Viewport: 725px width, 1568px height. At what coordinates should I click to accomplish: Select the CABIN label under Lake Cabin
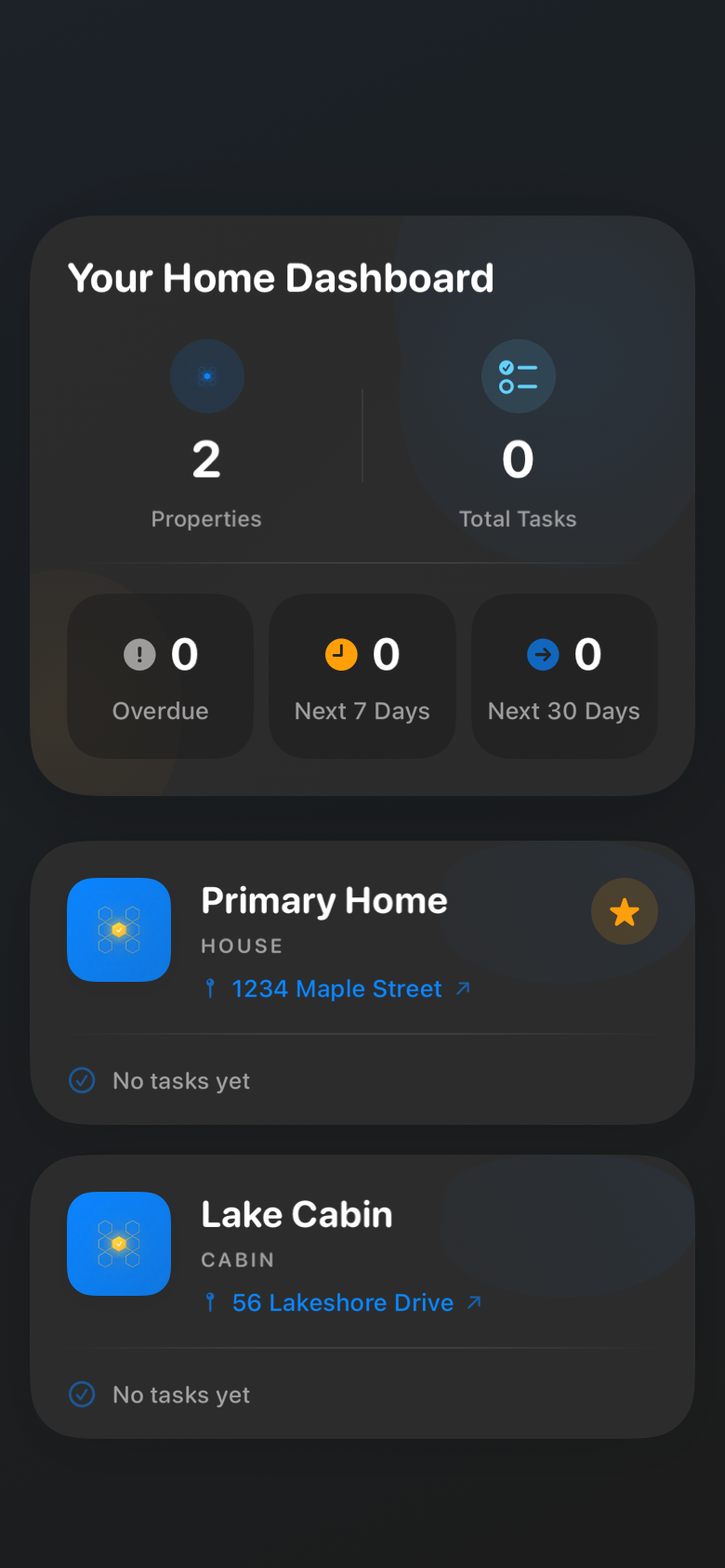point(237,1260)
